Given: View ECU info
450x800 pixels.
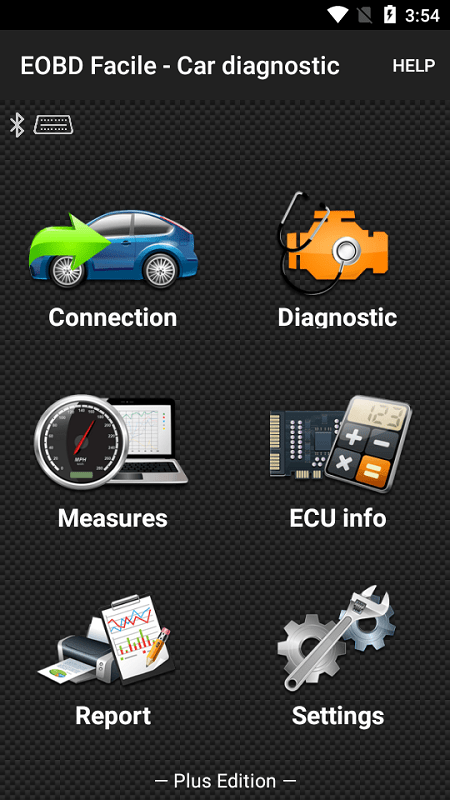Looking at the screenshot, I should coord(338,463).
